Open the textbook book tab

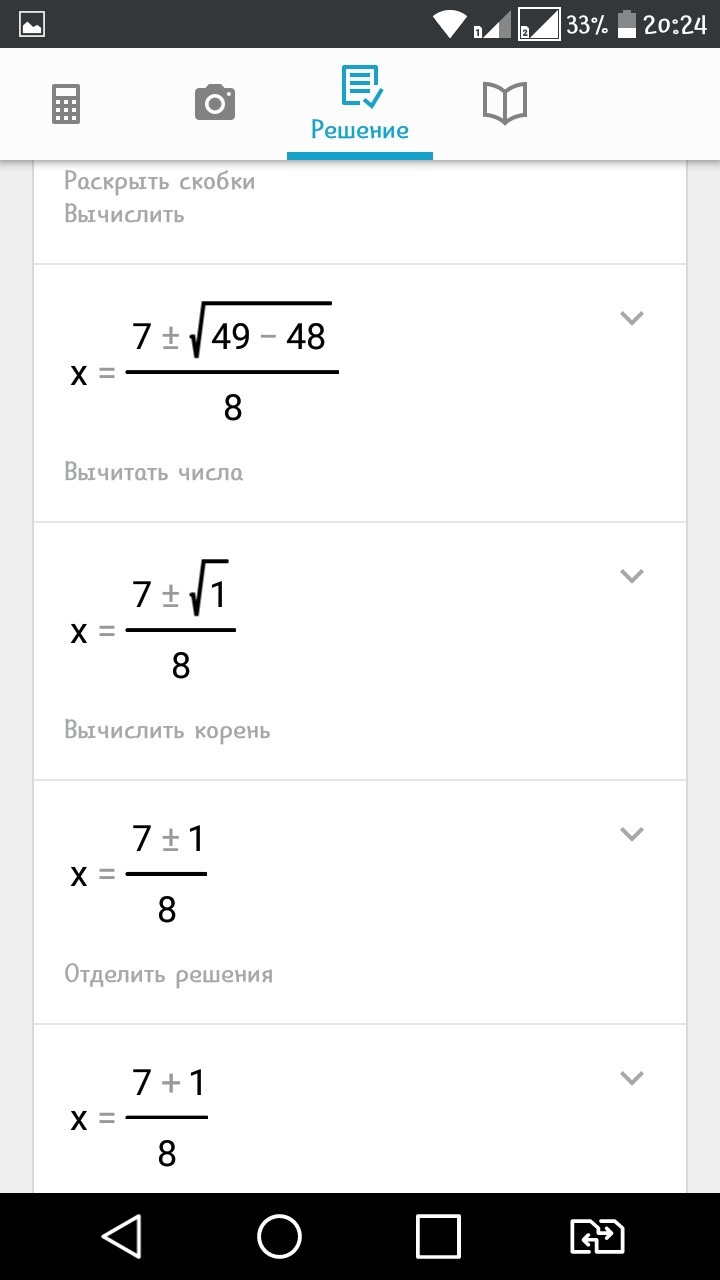coord(505,103)
